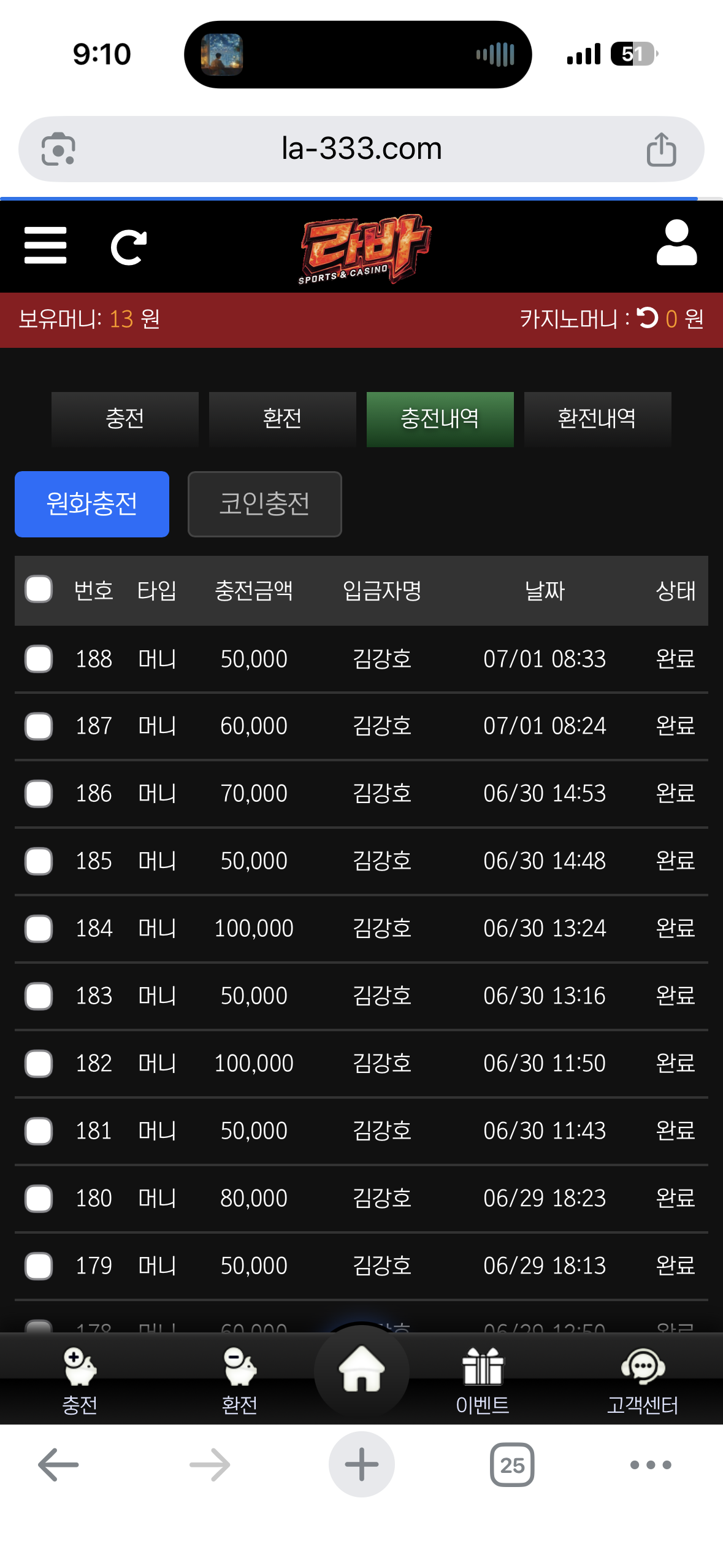Viewport: 723px width, 1568px height.
Task: Refresh the 카지노머니 balance
Action: pos(648,318)
